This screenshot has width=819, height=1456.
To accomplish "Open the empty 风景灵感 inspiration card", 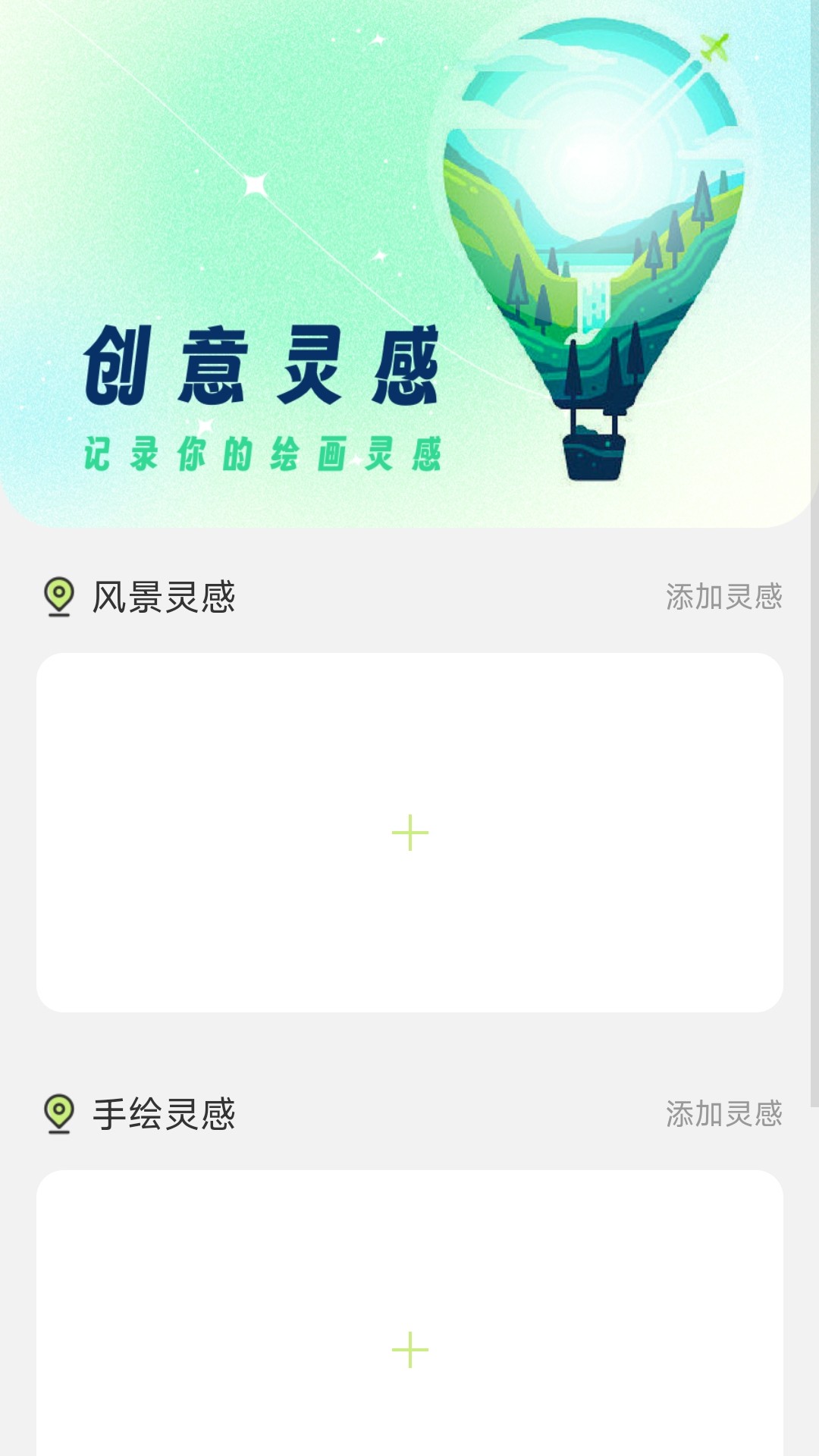I will [409, 833].
